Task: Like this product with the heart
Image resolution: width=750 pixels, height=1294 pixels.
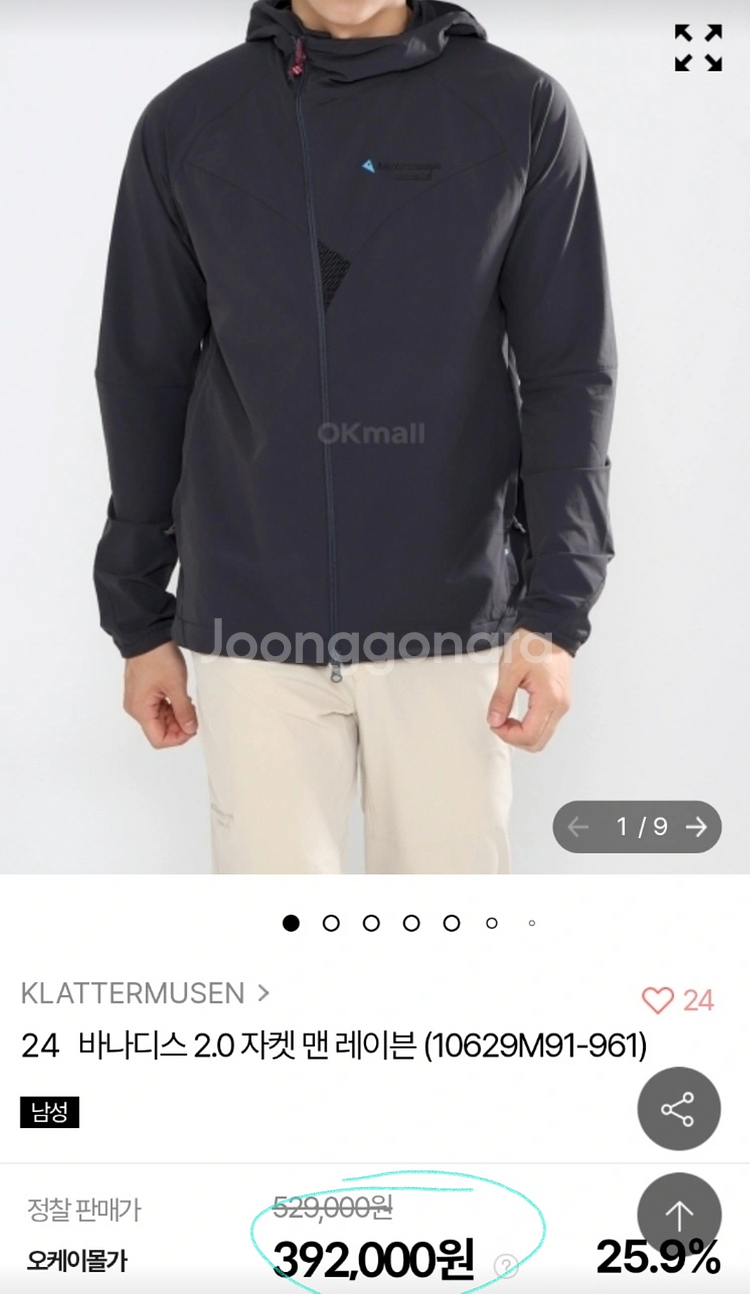Action: (x=657, y=1000)
